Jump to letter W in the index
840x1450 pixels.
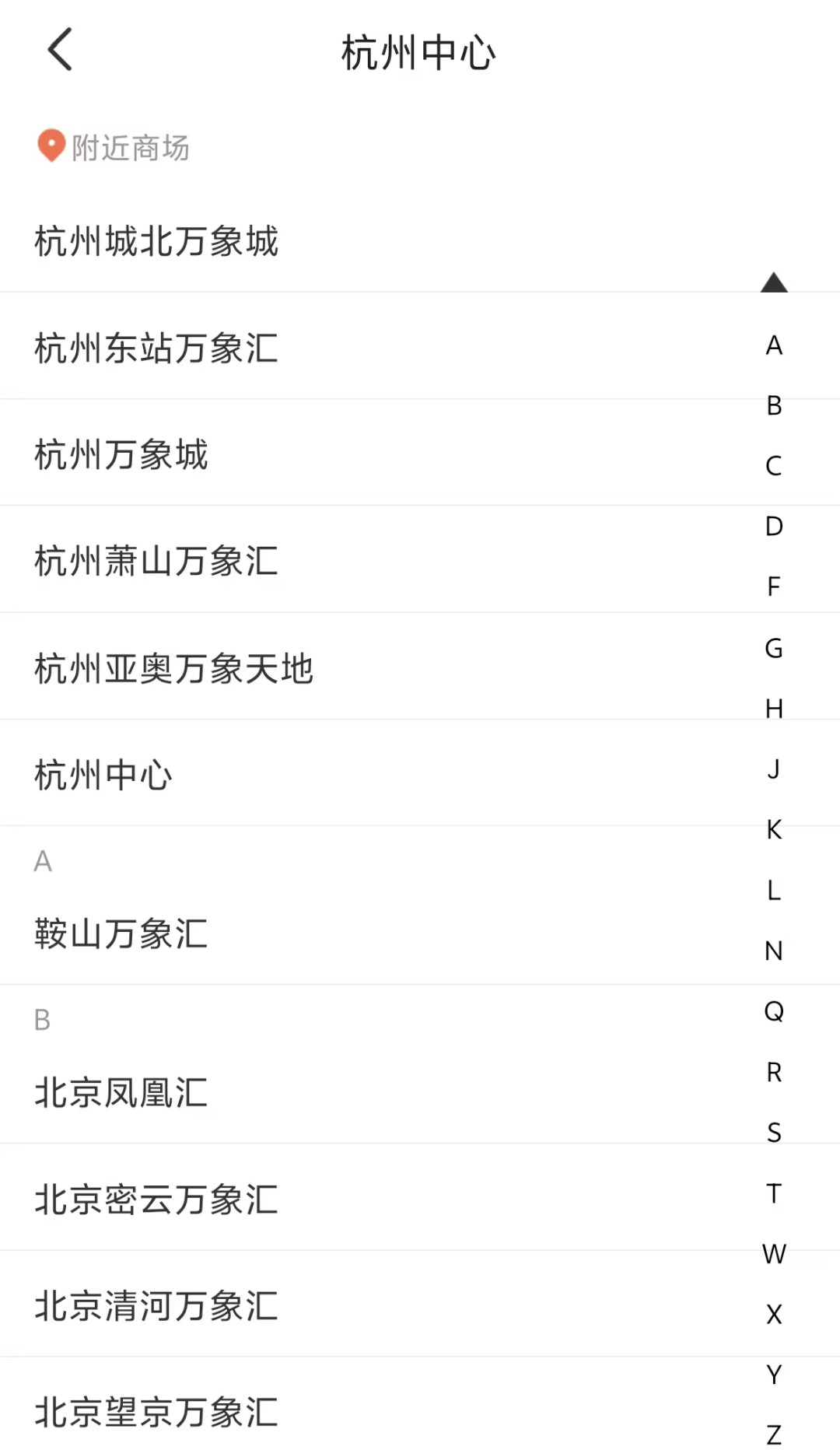(774, 1254)
